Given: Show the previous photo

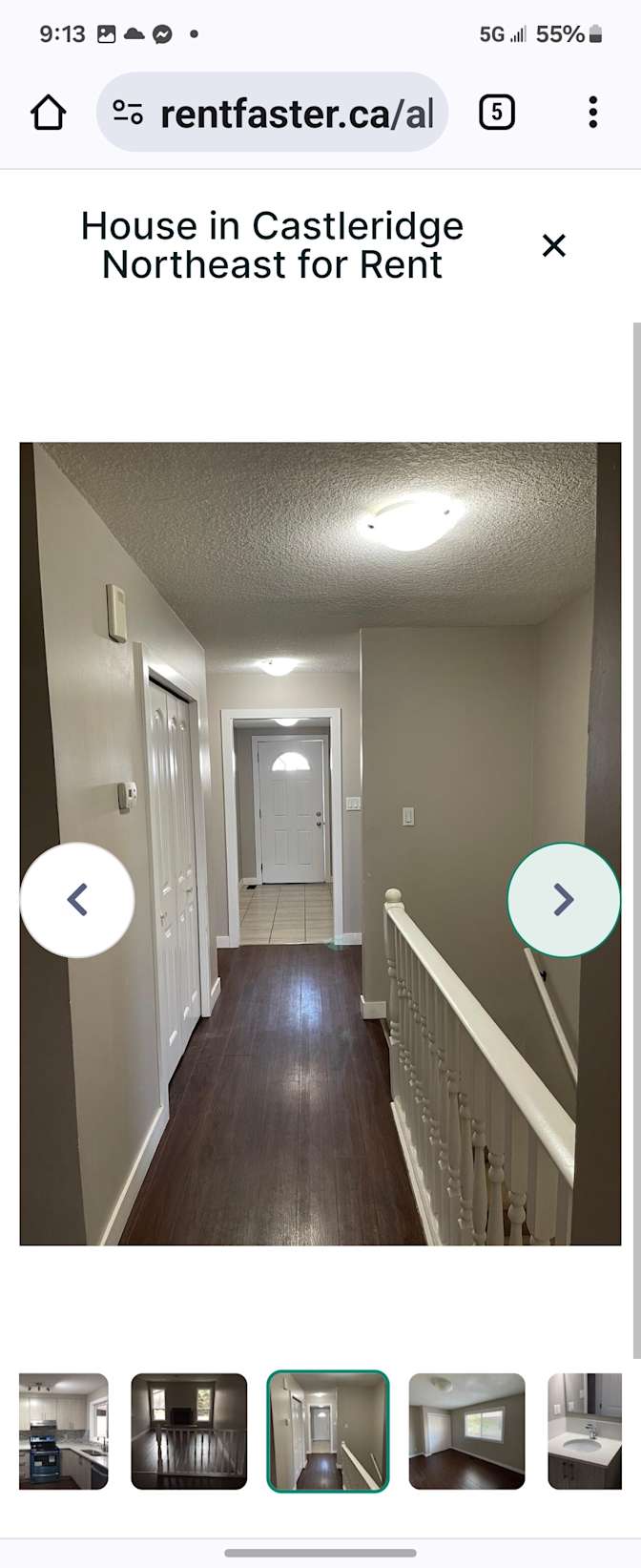Looking at the screenshot, I should [x=77, y=899].
